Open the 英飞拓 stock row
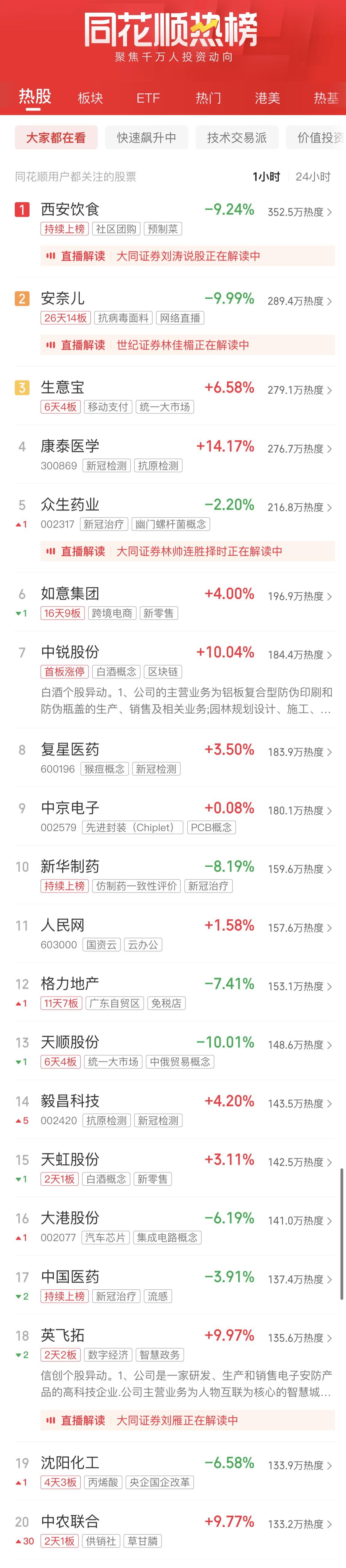Image resolution: width=346 pixels, height=1568 pixels. pyautogui.click(x=63, y=1336)
